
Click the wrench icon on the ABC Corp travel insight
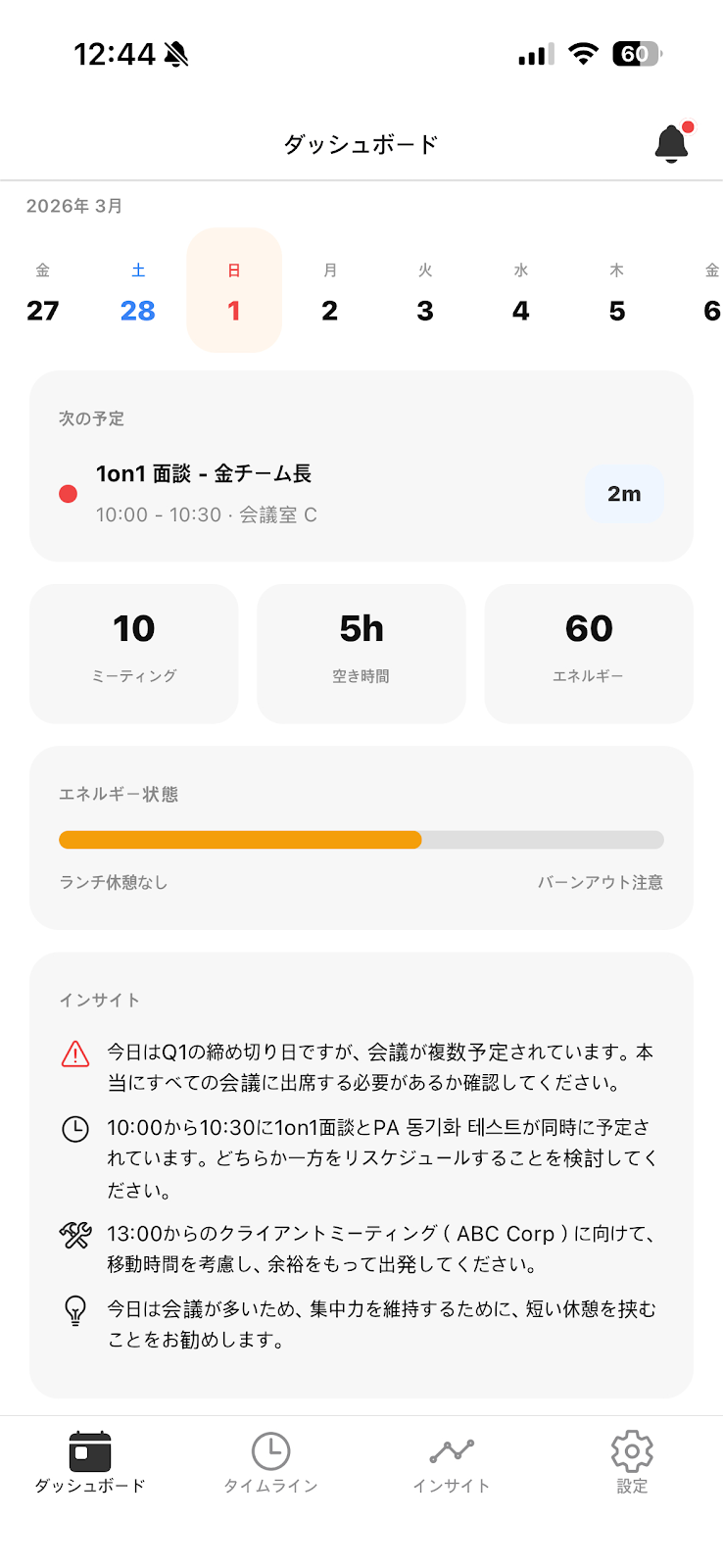click(x=74, y=1234)
